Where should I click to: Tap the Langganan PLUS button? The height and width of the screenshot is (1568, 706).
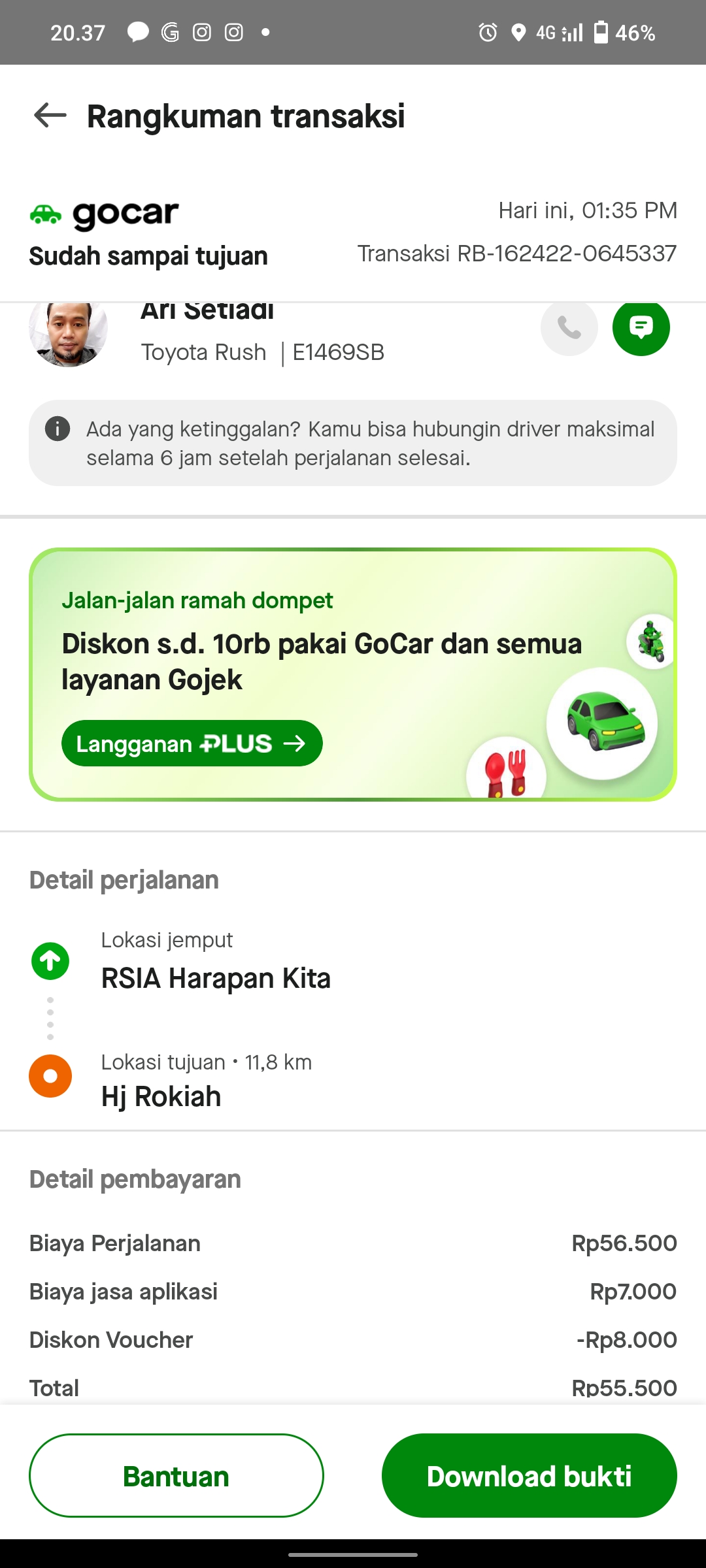tap(192, 743)
